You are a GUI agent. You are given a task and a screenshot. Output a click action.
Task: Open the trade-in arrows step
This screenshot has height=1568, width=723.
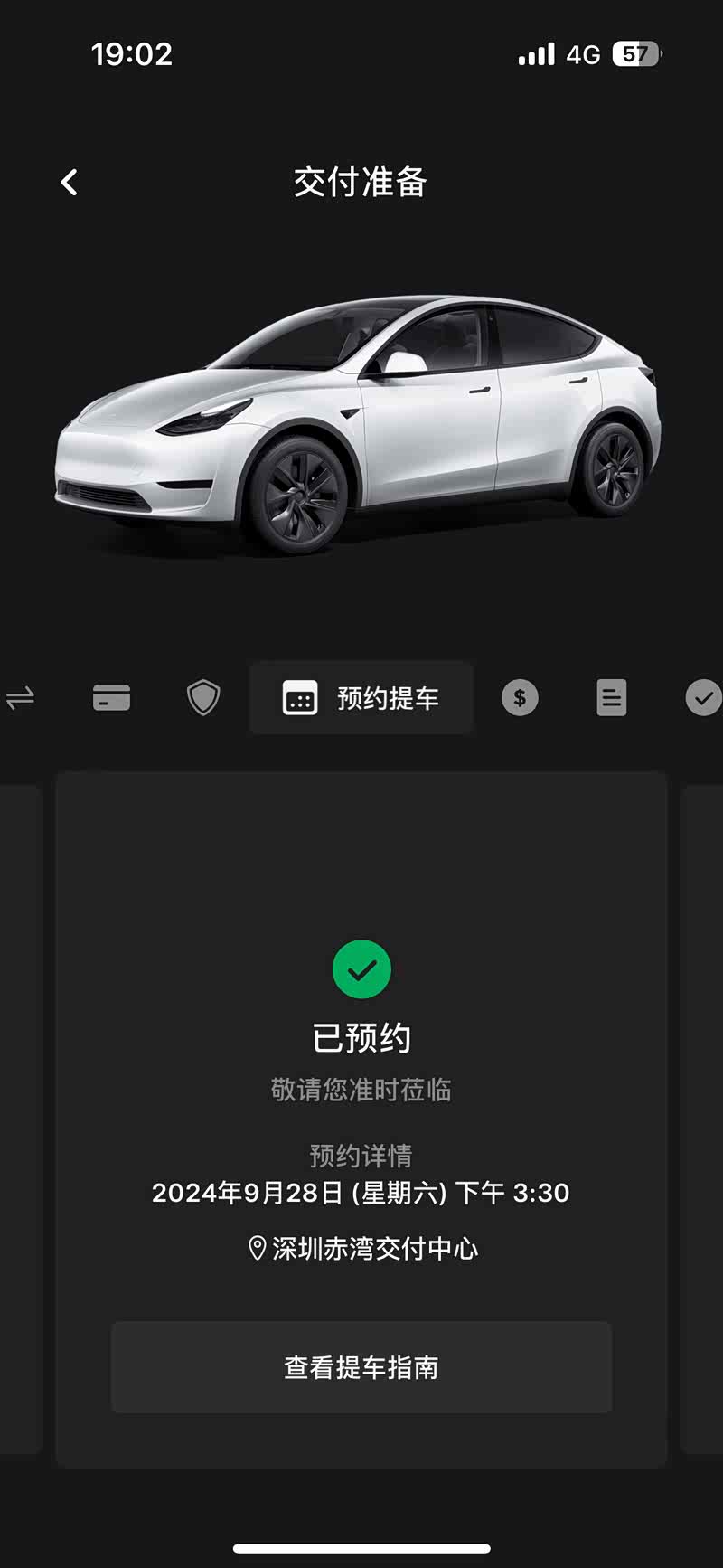point(20,698)
